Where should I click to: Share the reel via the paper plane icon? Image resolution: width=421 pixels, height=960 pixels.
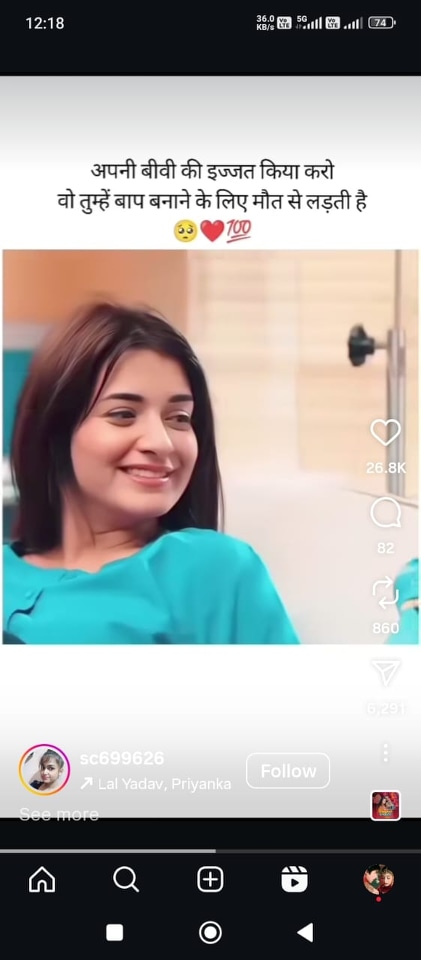(x=386, y=673)
